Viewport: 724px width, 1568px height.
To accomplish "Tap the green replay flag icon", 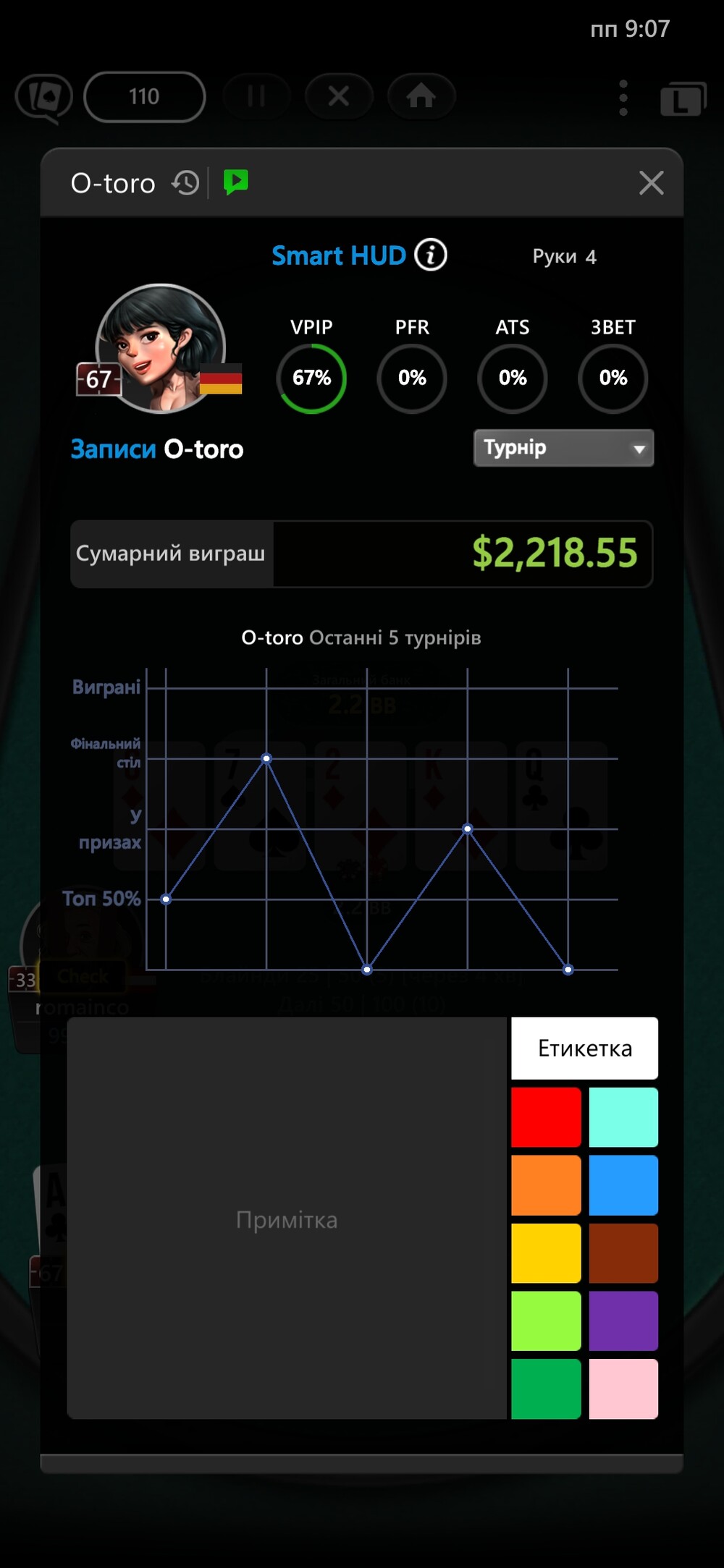I will pos(235,182).
